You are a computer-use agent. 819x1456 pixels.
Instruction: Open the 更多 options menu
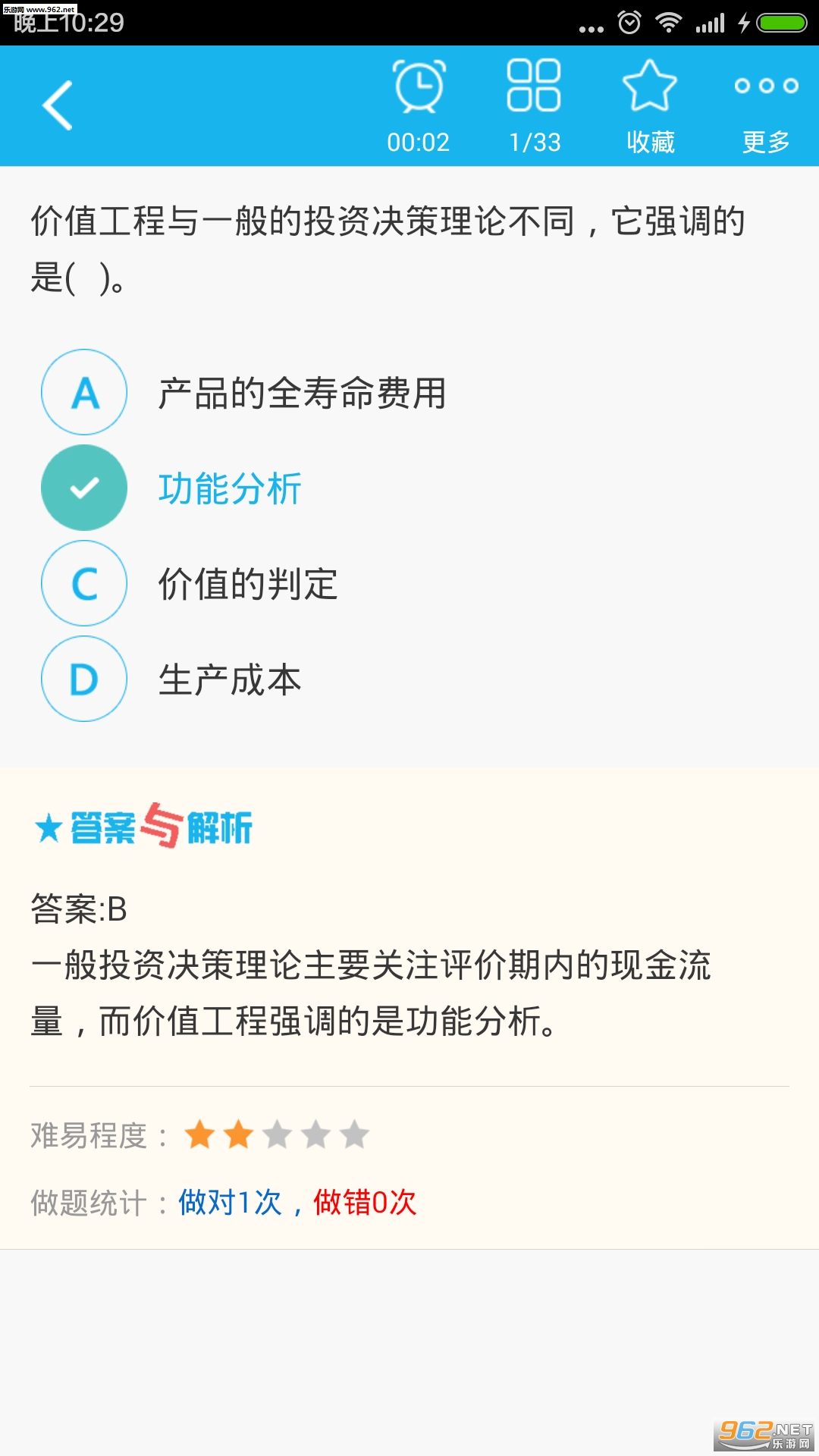point(766,105)
